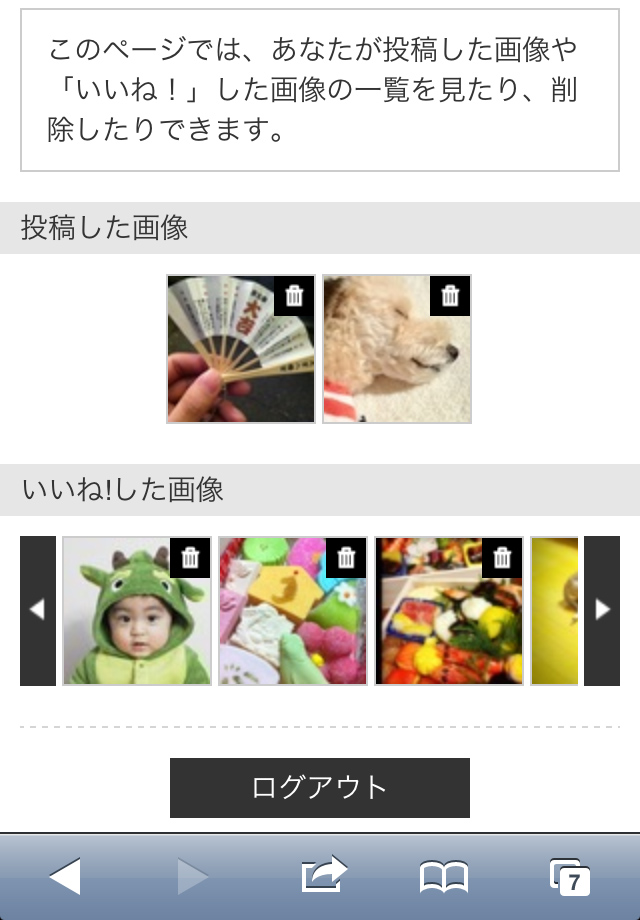This screenshot has width=640, height=920.
Task: Show next liked images with right arrow
Action: coord(602,610)
